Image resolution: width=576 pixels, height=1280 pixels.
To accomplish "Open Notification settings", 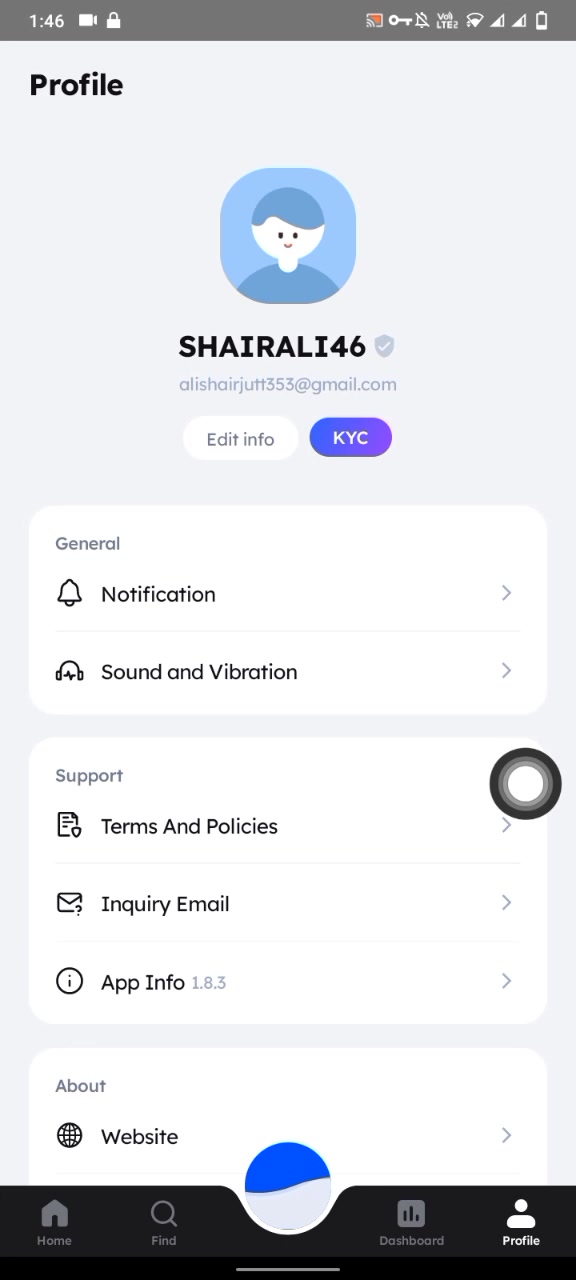I will (288, 594).
